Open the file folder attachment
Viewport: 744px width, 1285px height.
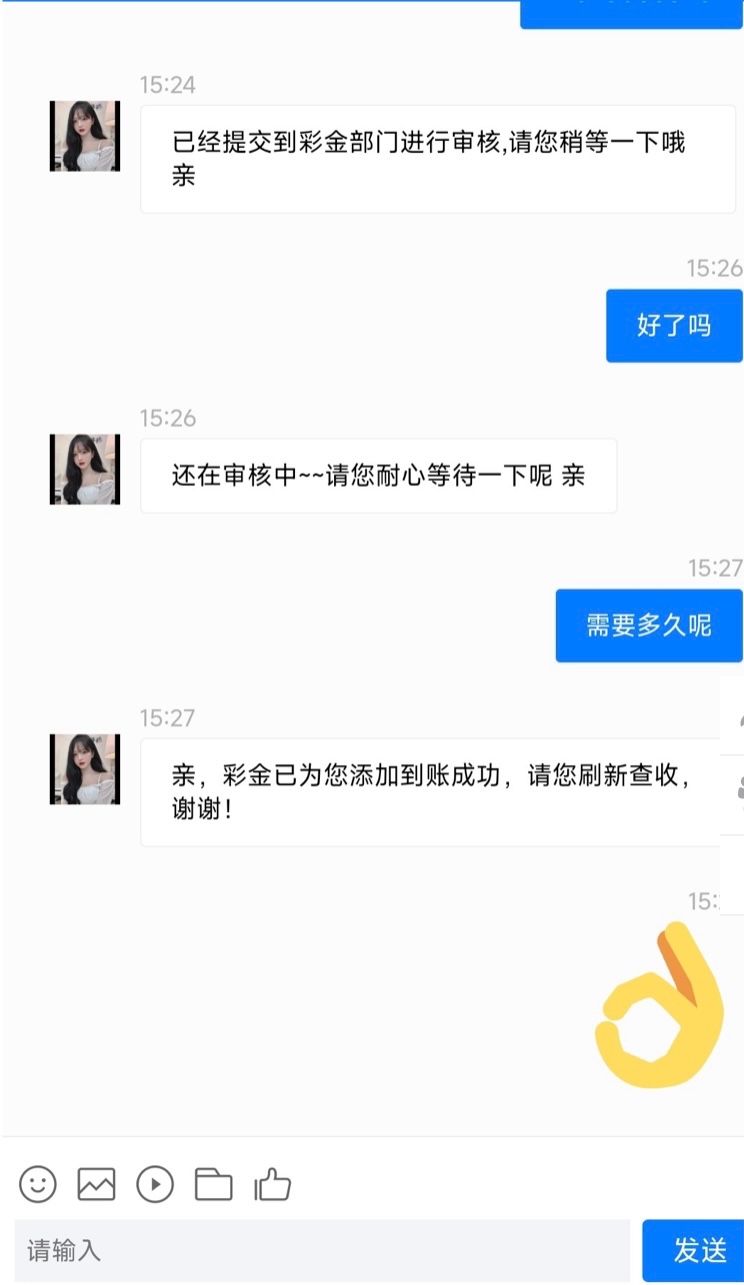213,1184
